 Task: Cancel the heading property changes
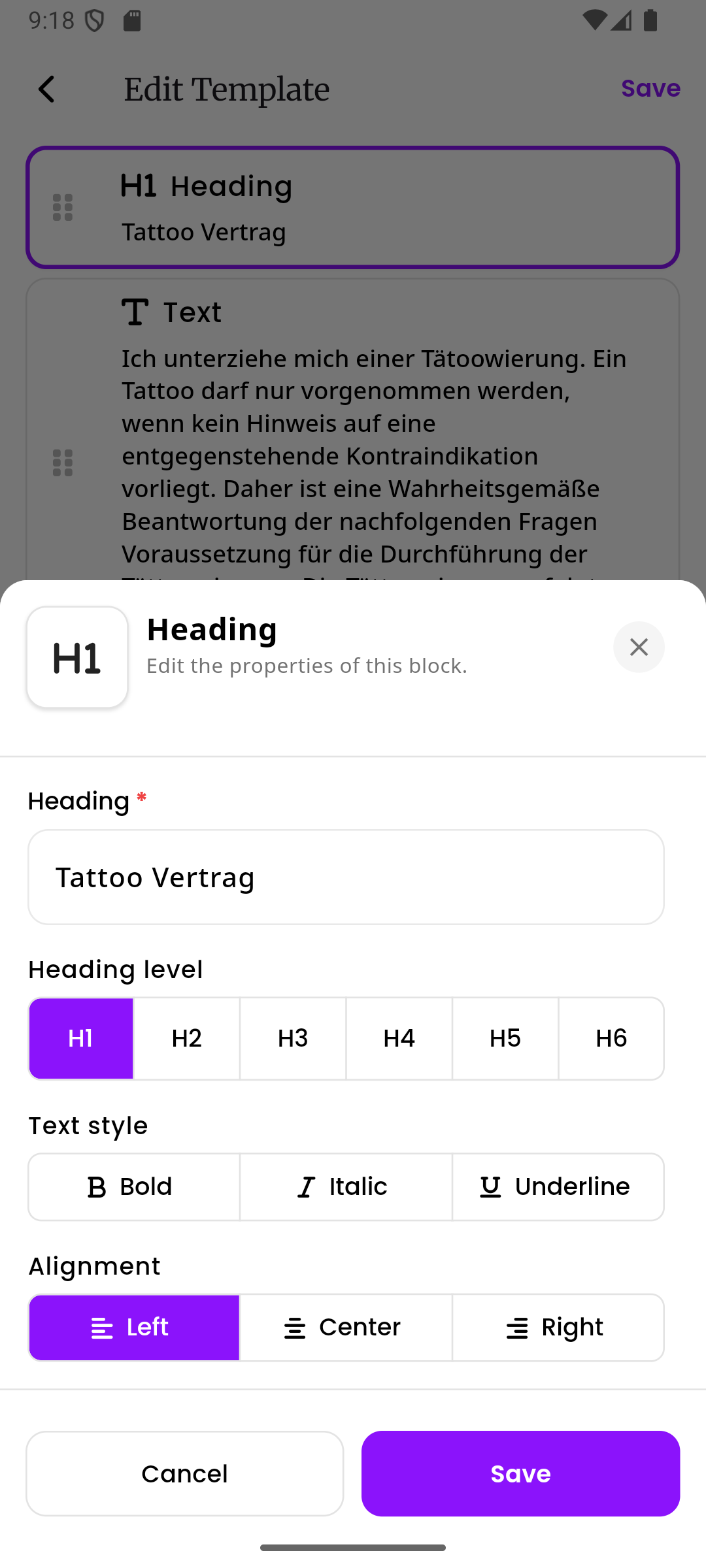point(184,1473)
